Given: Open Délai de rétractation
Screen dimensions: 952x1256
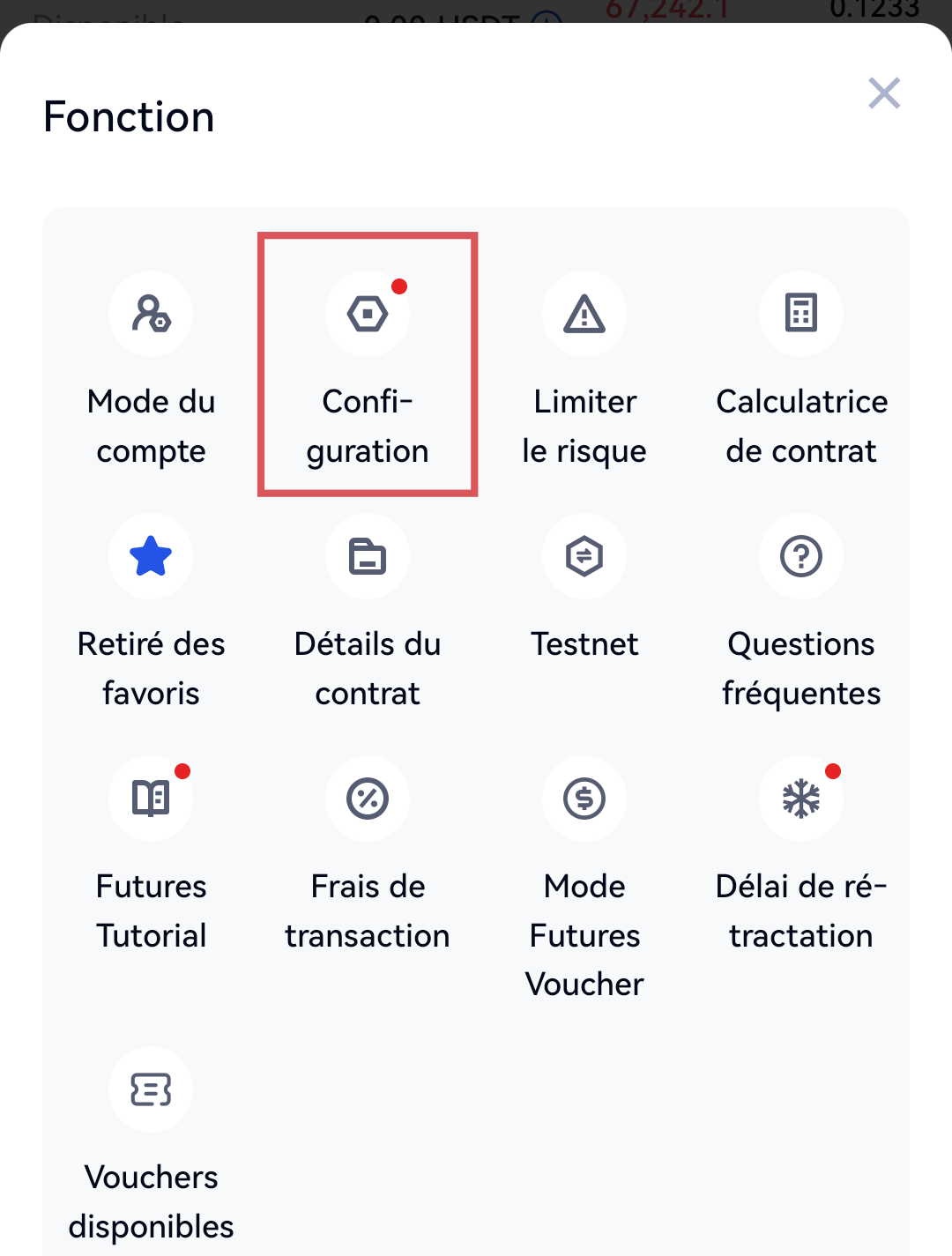Looking at the screenshot, I should click(x=801, y=799).
